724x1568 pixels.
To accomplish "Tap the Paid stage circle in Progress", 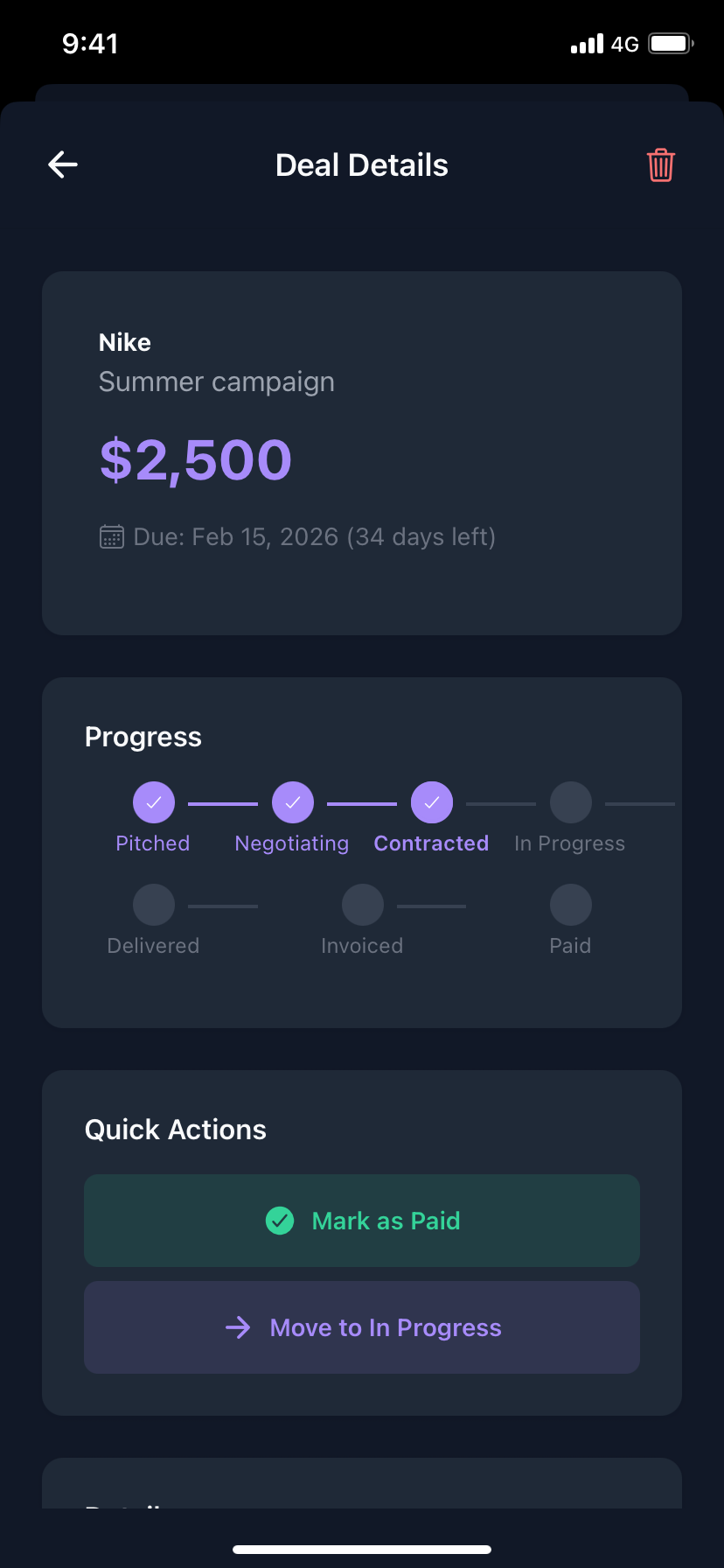I will (x=570, y=905).
